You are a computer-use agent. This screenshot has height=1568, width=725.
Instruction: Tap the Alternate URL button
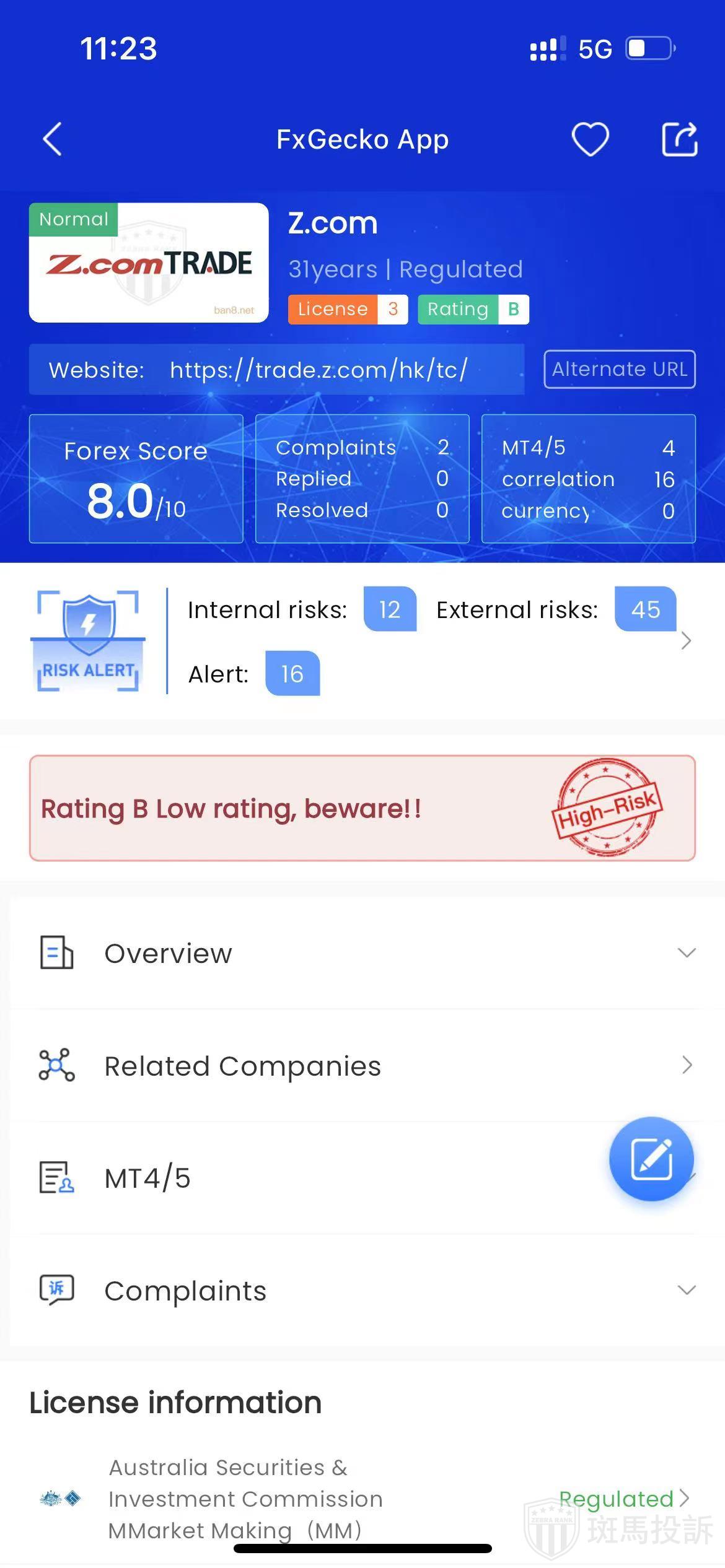click(619, 369)
